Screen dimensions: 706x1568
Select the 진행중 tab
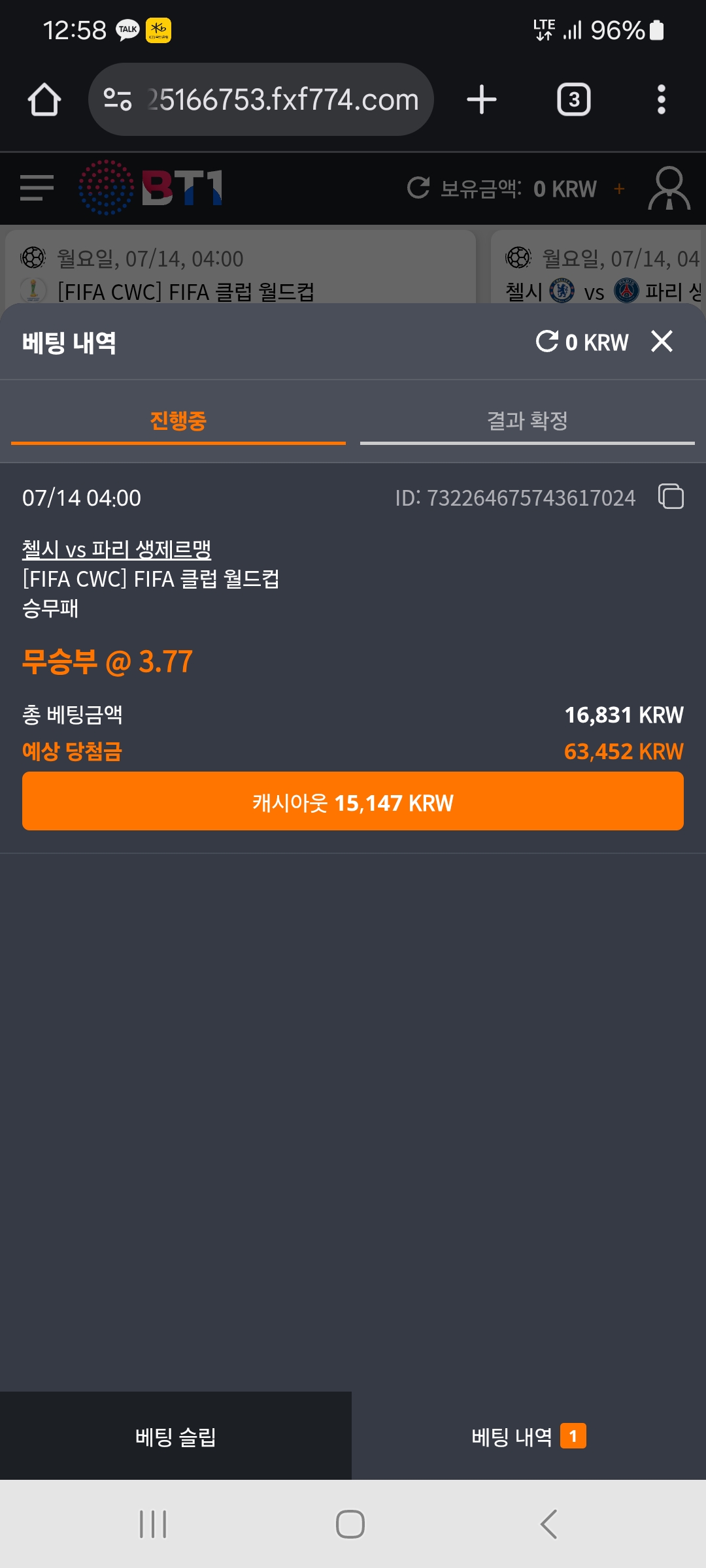[x=178, y=421]
